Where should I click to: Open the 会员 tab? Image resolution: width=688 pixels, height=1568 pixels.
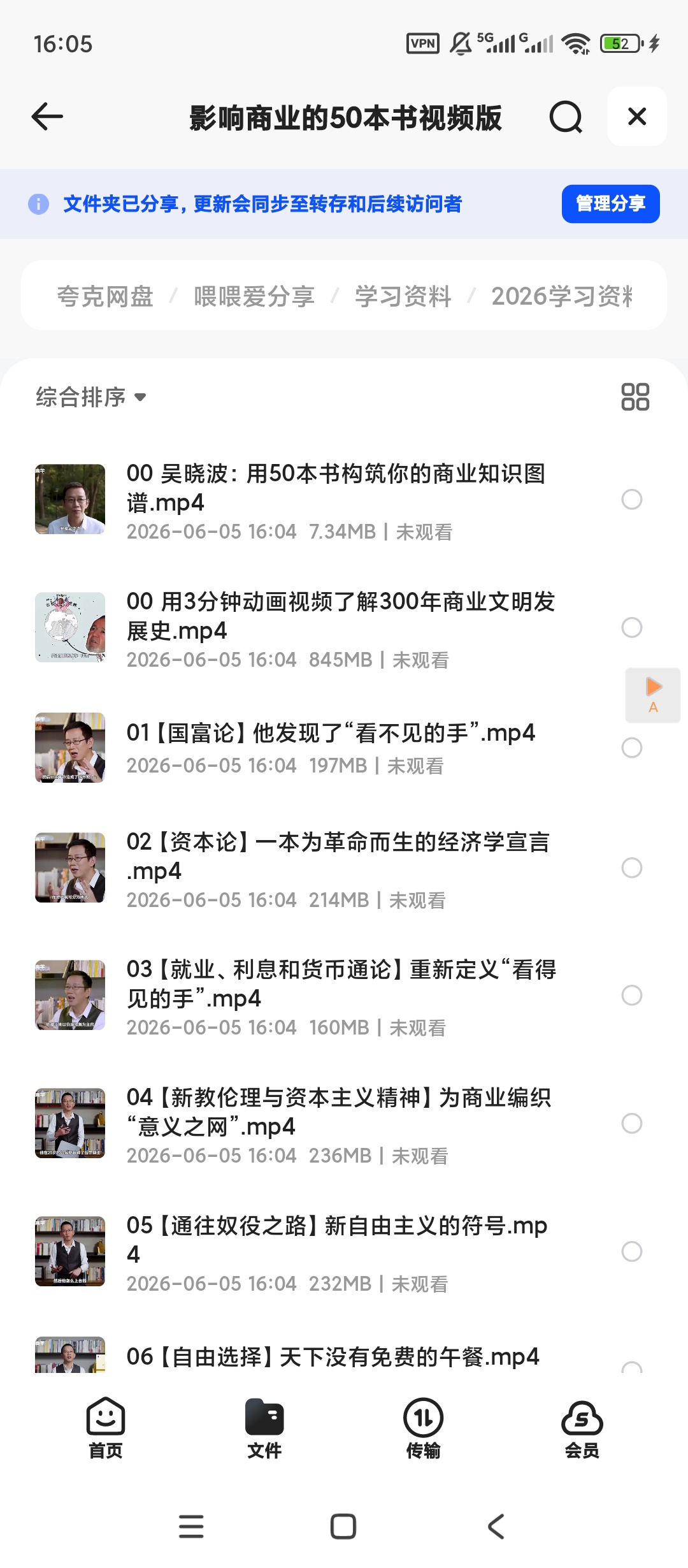point(582,1428)
